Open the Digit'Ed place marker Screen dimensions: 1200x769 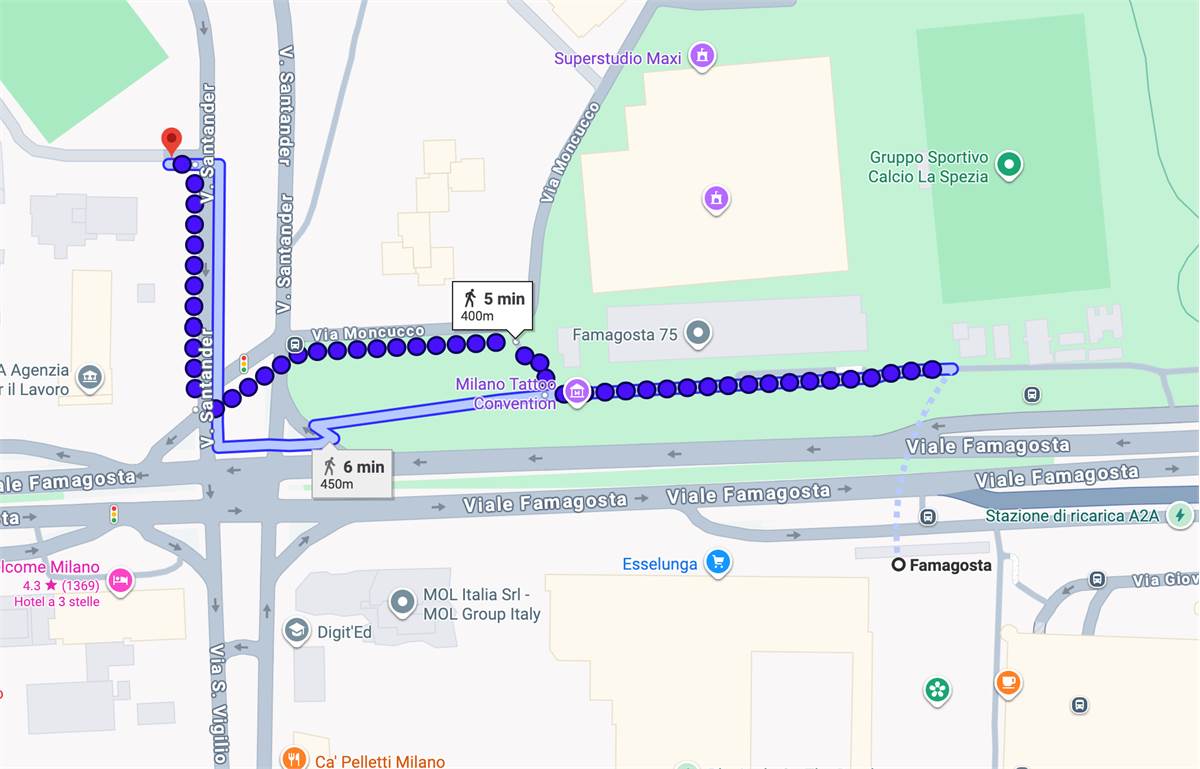[x=296, y=631]
